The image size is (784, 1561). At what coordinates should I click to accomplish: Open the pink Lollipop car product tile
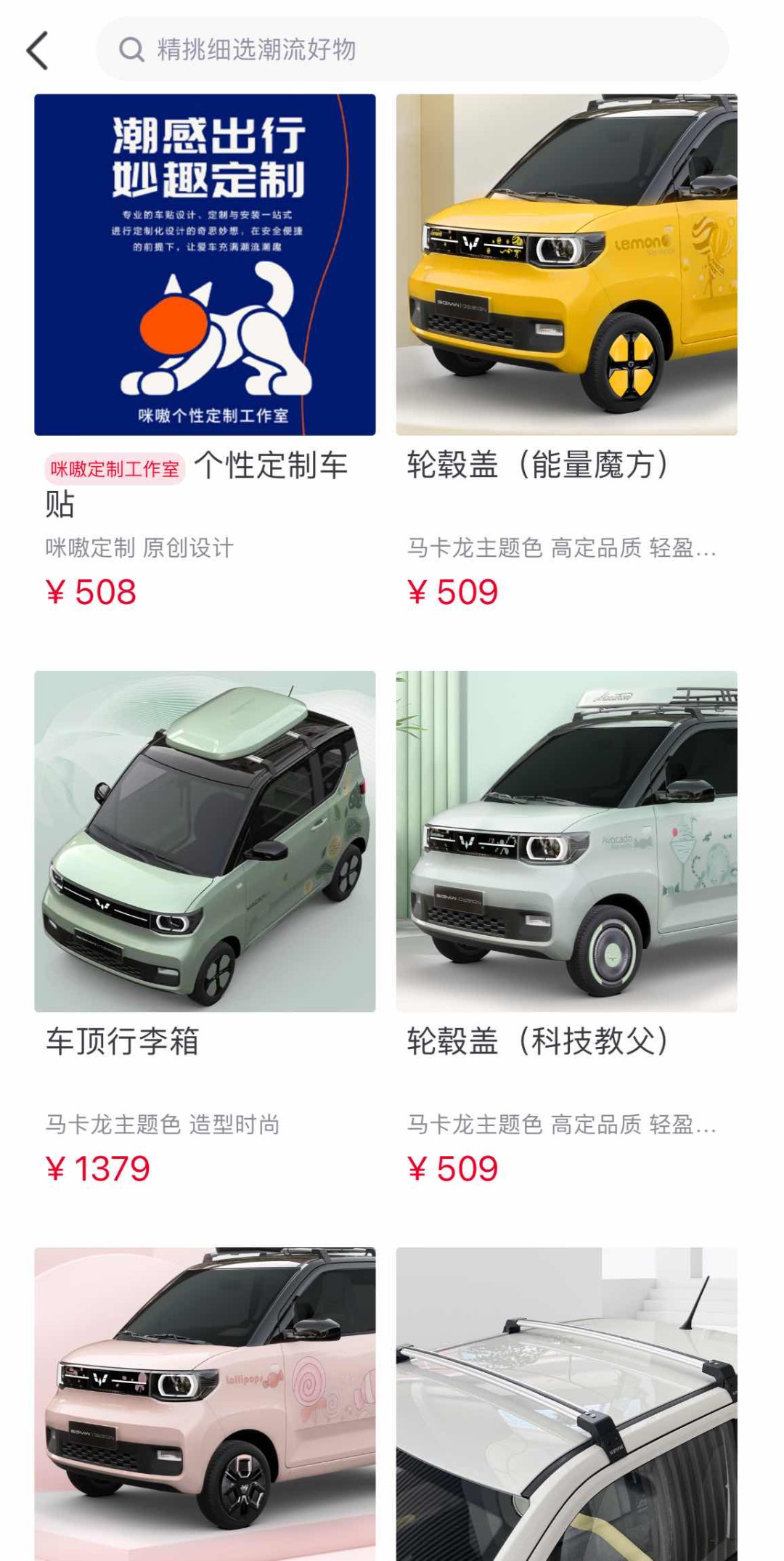(x=205, y=1401)
